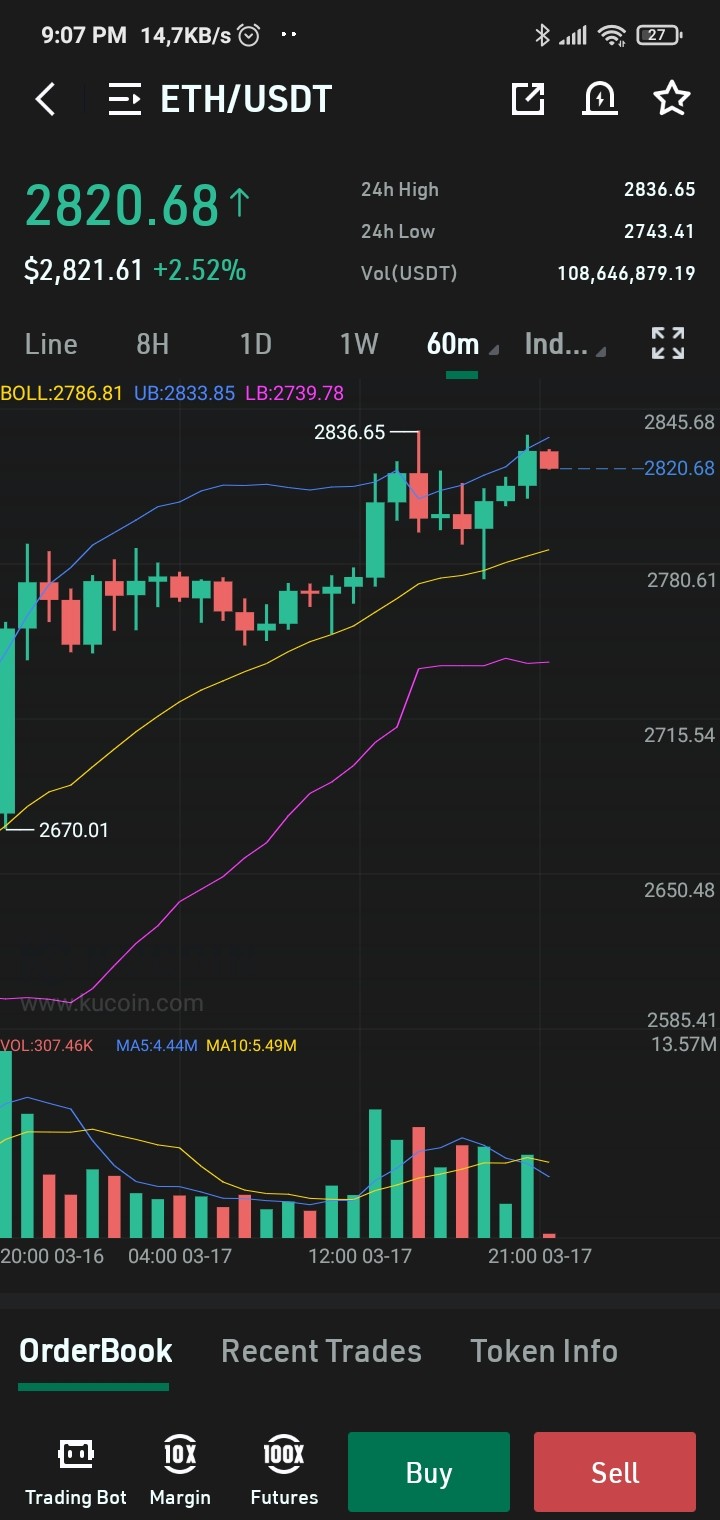Open Margin trading
Image resolution: width=720 pixels, height=1520 pixels.
click(180, 1471)
